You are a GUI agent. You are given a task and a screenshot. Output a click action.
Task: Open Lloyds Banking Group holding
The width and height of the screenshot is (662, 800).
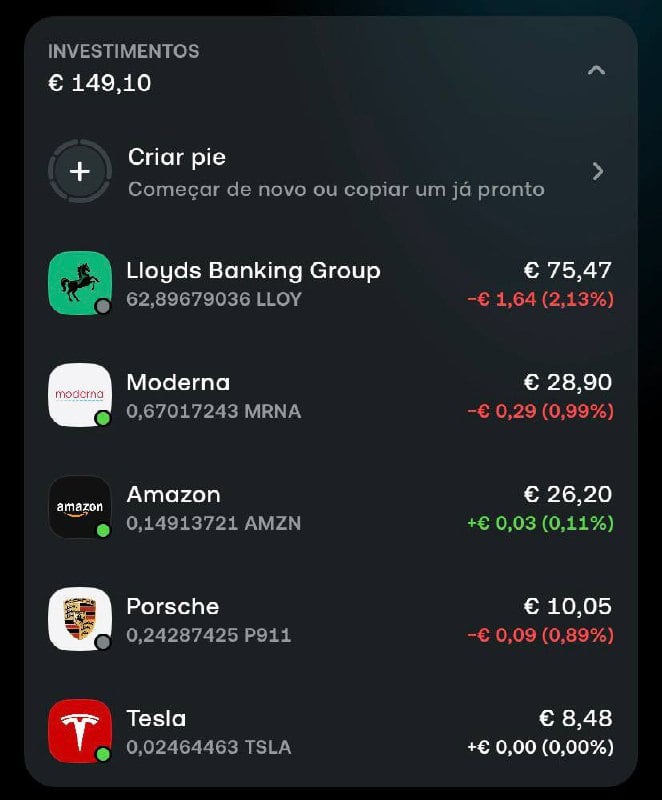[x=330, y=283]
